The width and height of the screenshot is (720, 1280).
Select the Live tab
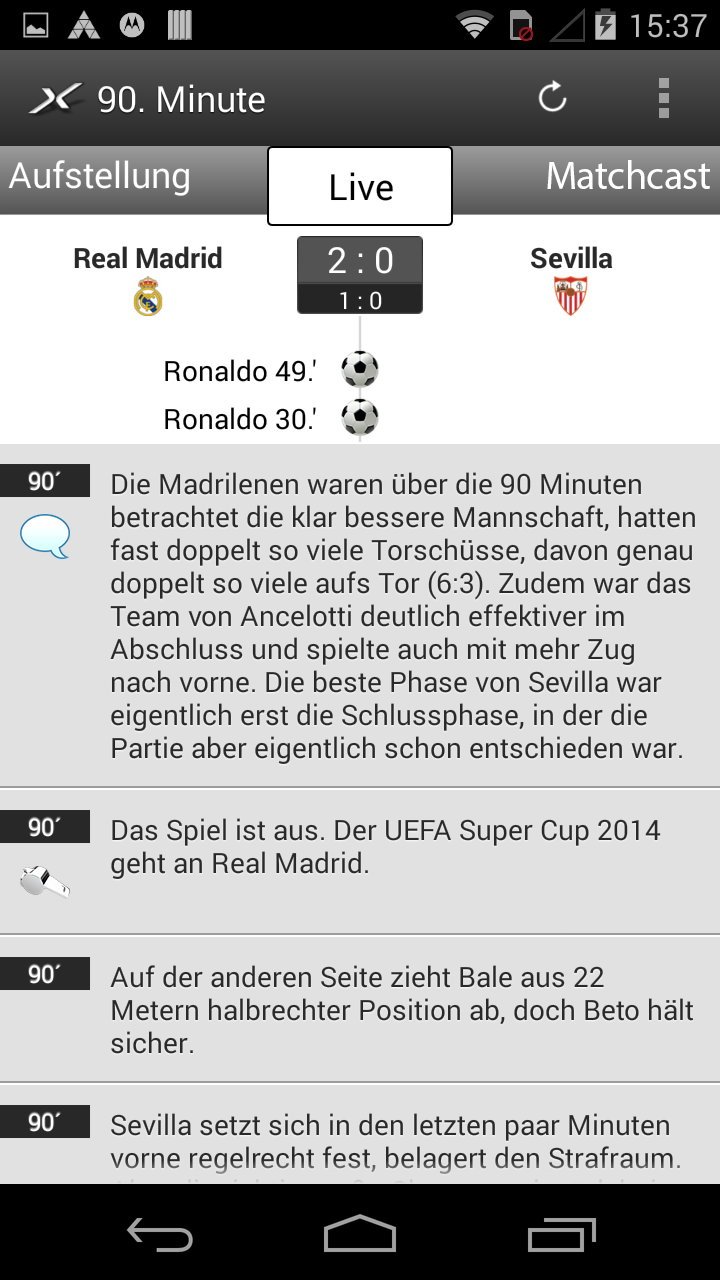point(360,187)
